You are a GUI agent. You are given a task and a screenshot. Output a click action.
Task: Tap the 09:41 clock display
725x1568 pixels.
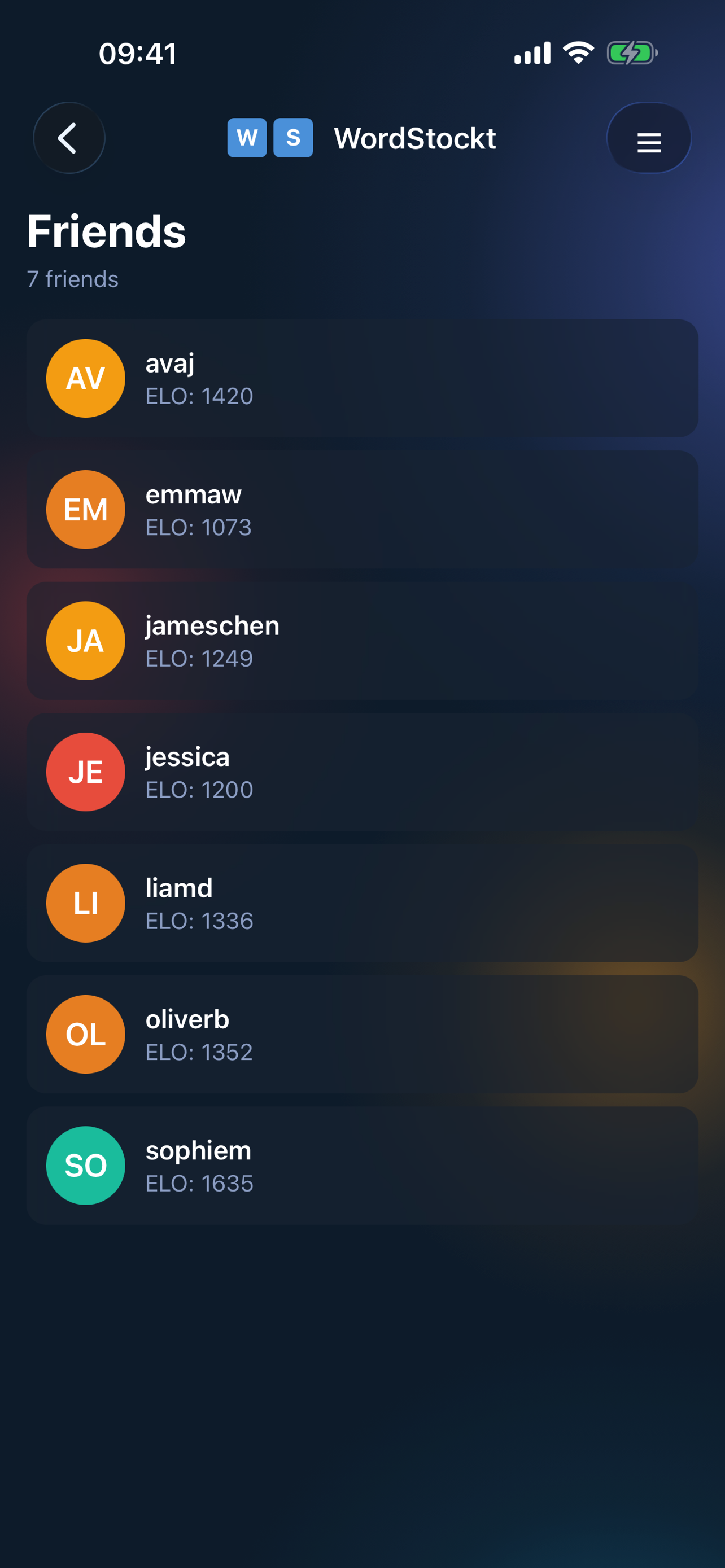pyautogui.click(x=137, y=54)
